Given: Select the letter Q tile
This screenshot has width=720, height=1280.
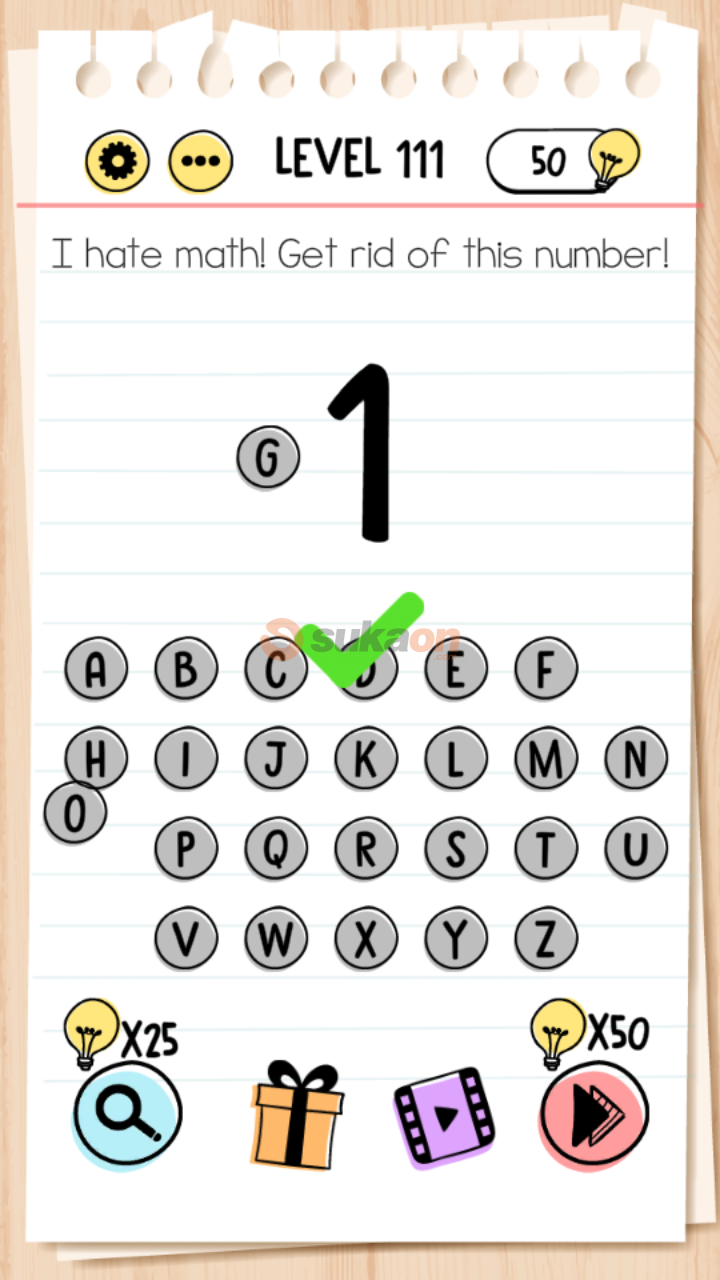Looking at the screenshot, I should [x=276, y=849].
